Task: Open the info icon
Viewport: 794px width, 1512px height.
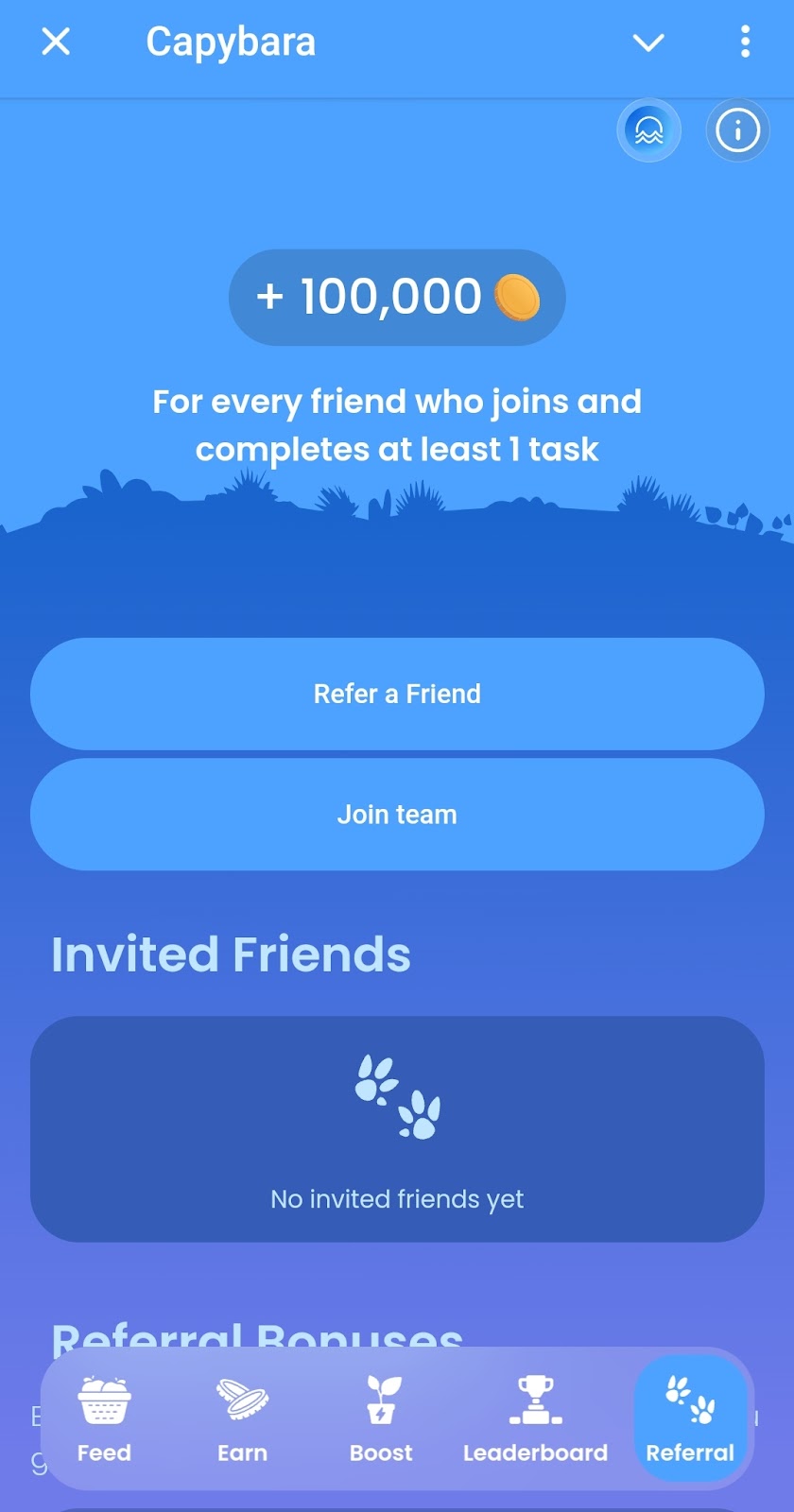Action: tap(737, 130)
